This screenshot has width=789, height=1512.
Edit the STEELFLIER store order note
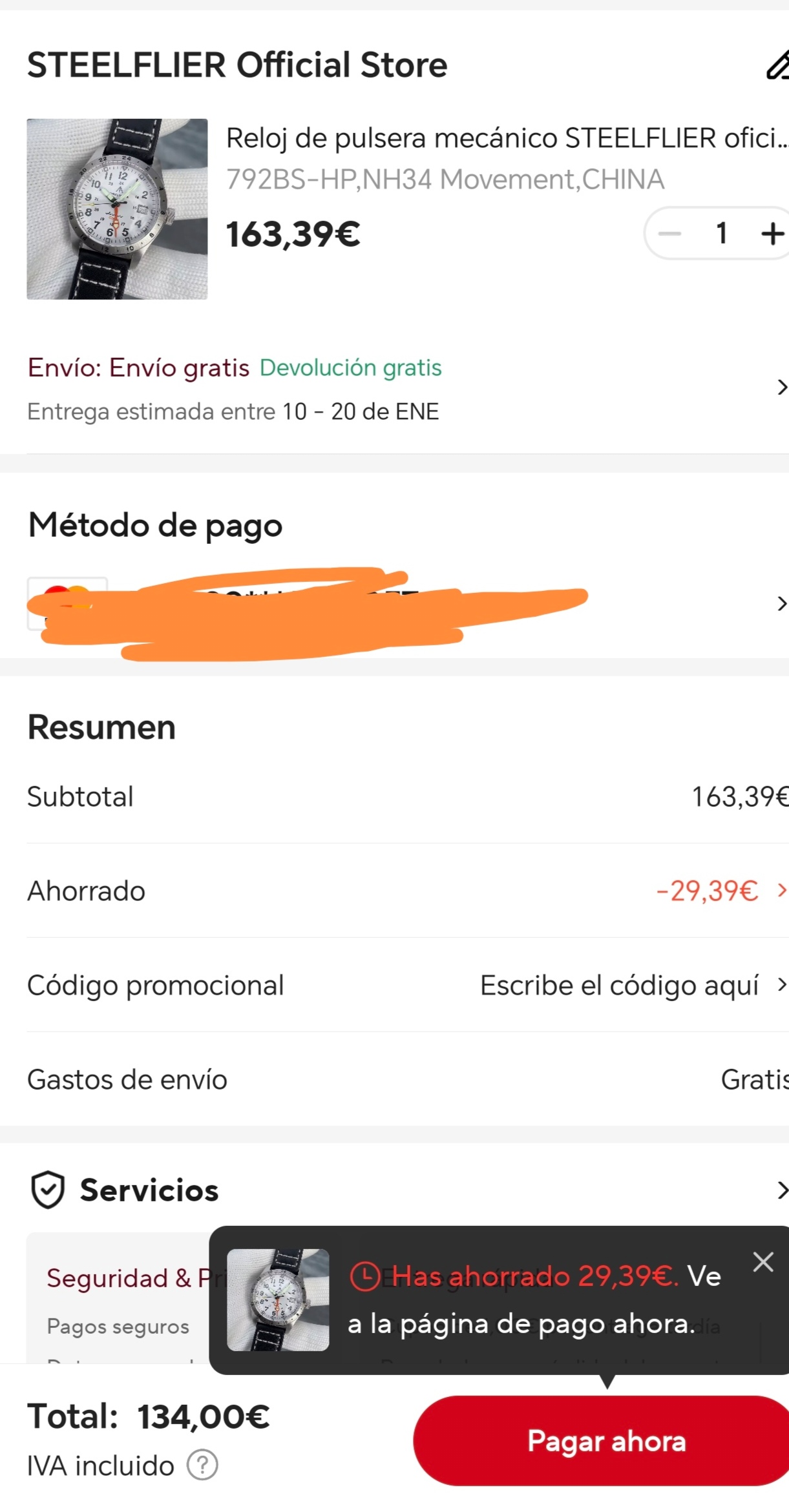coord(776,65)
